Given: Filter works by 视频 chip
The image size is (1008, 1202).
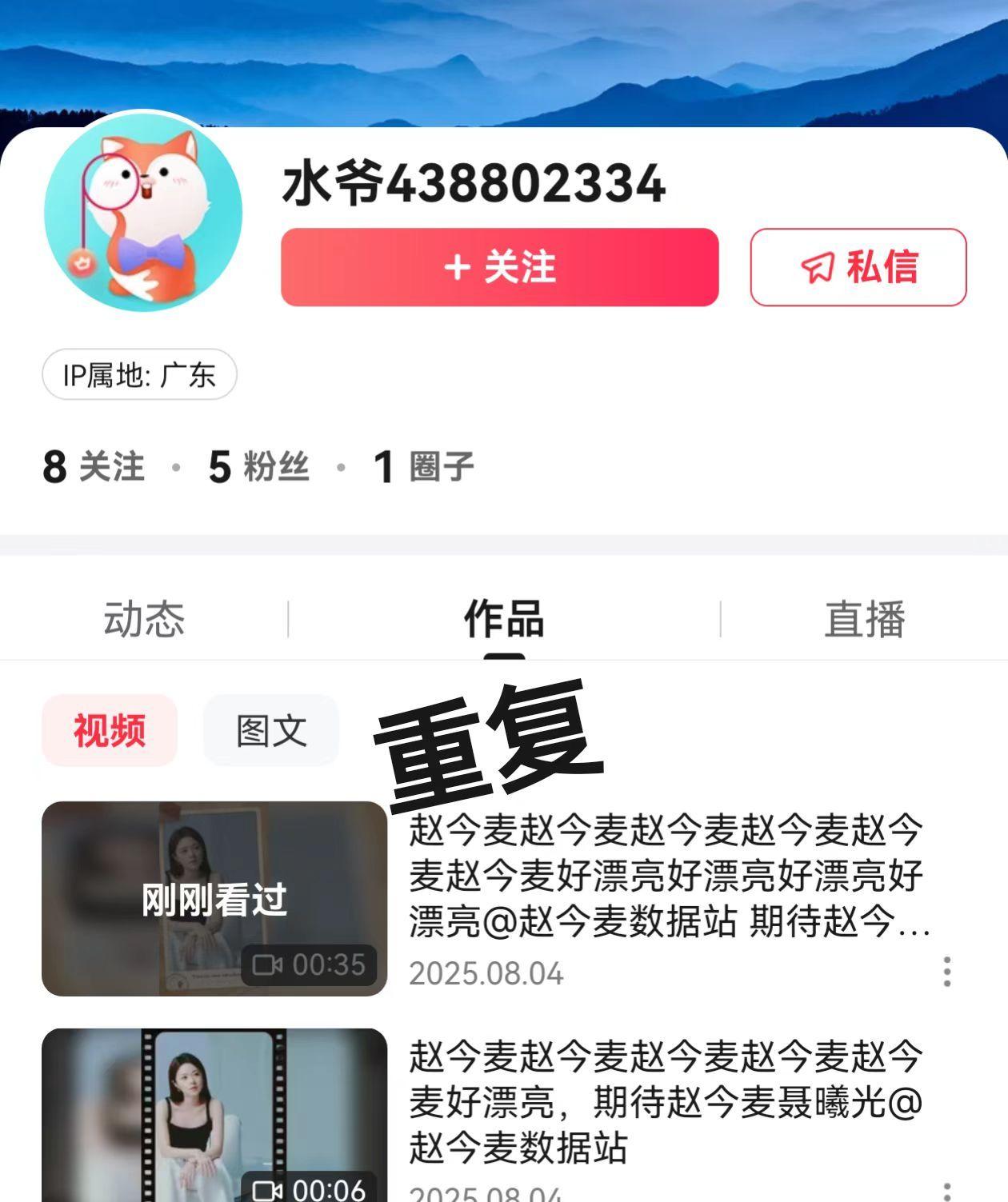Looking at the screenshot, I should (x=110, y=730).
